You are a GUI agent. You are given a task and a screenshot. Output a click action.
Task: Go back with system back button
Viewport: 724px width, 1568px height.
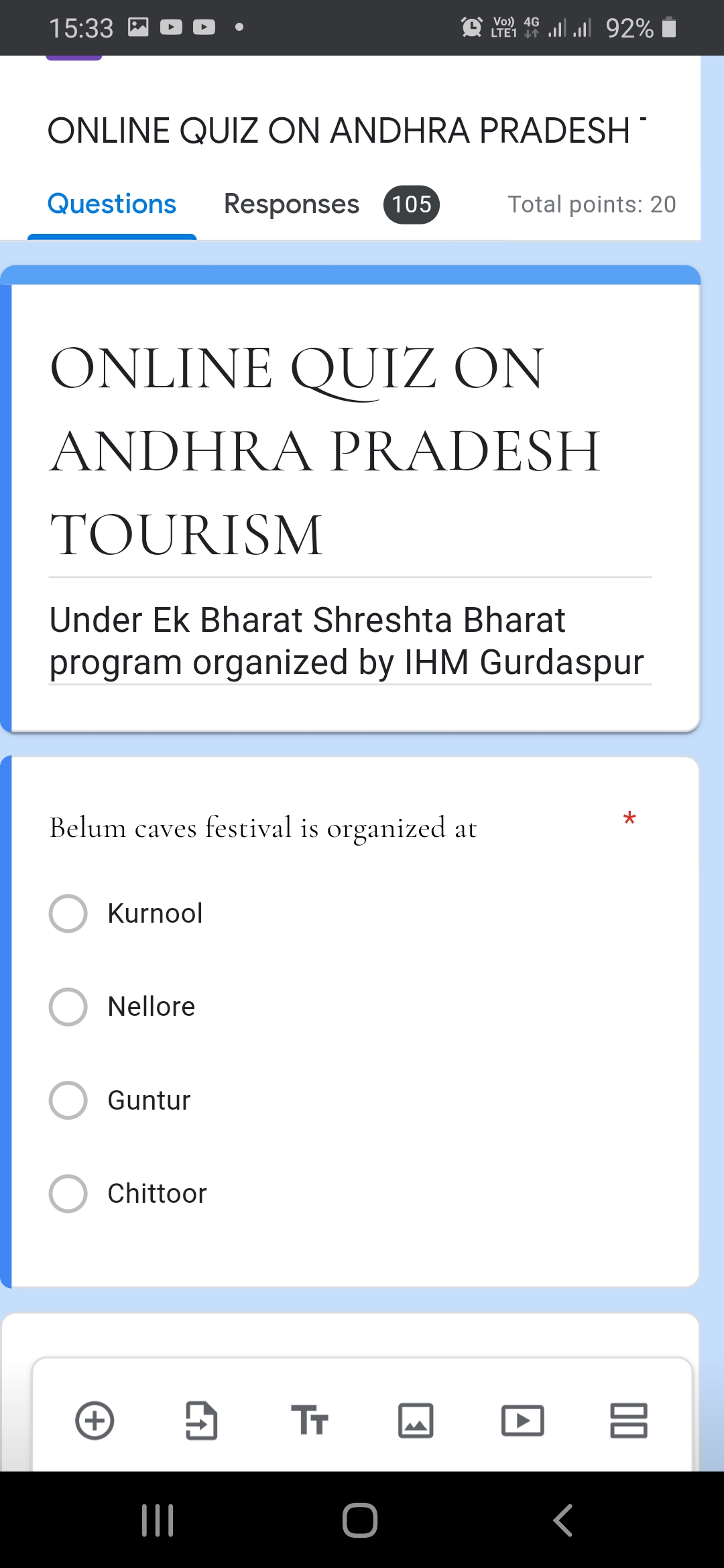point(563,1520)
